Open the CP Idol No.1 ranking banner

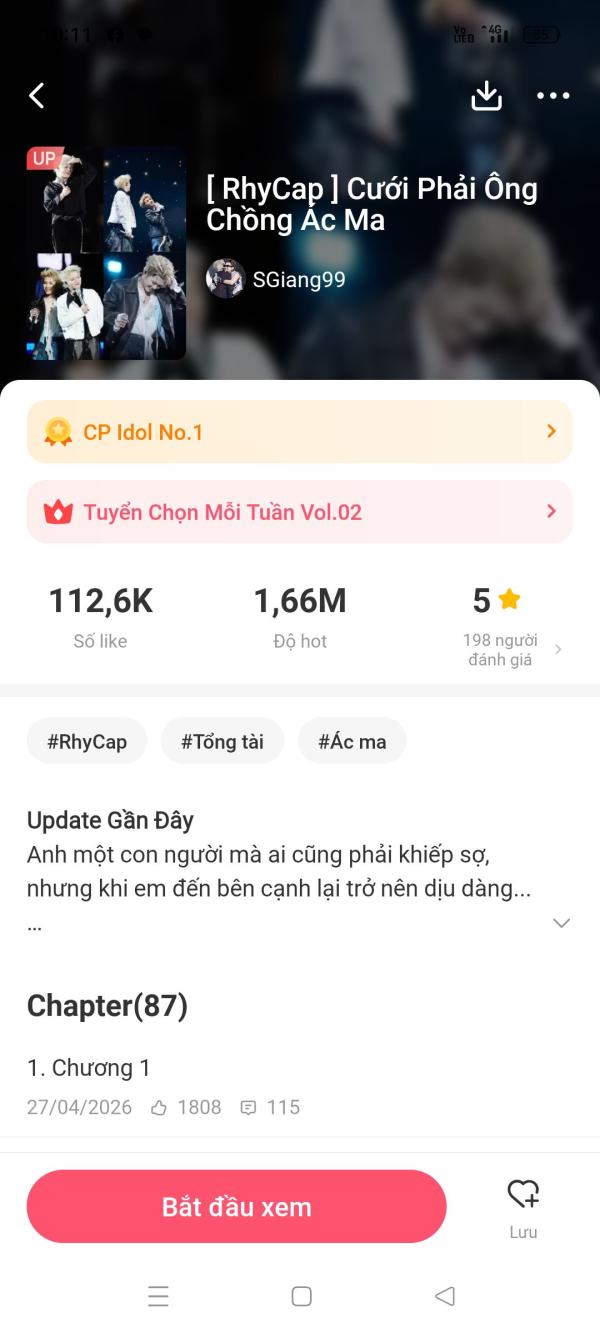point(300,432)
